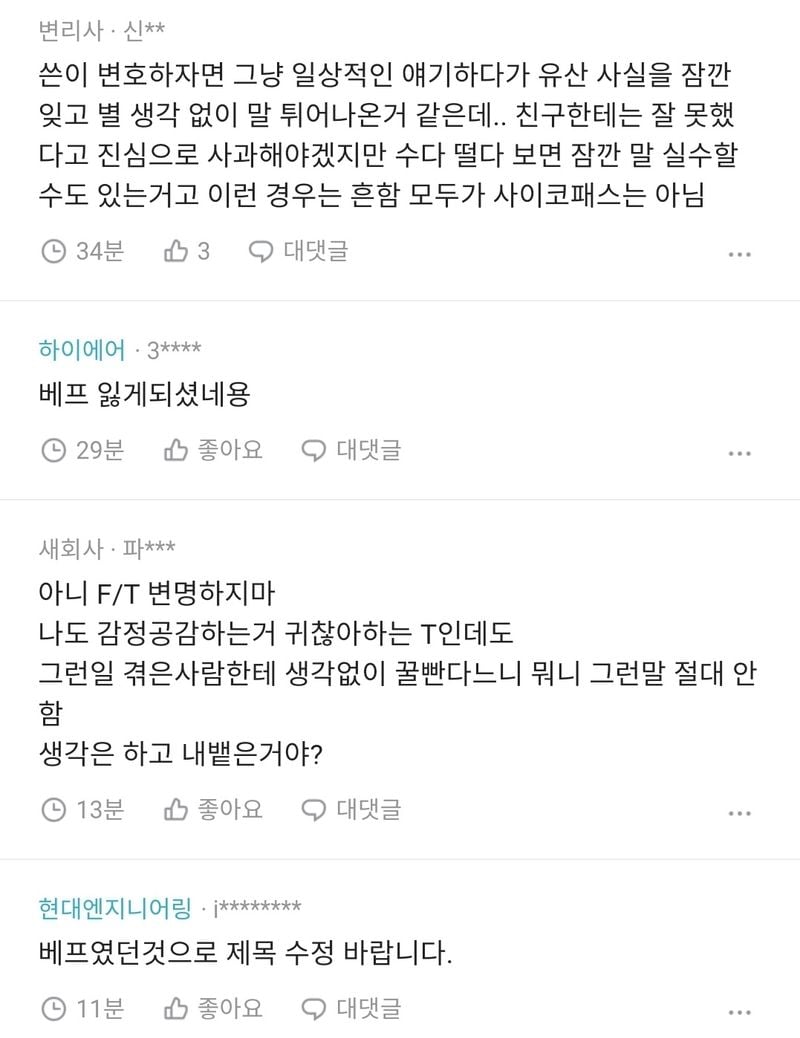This screenshot has width=800, height=1038.
Task: Open the overflow menu on the 현대엔지니어링 comment
Action: pyautogui.click(x=739, y=1010)
